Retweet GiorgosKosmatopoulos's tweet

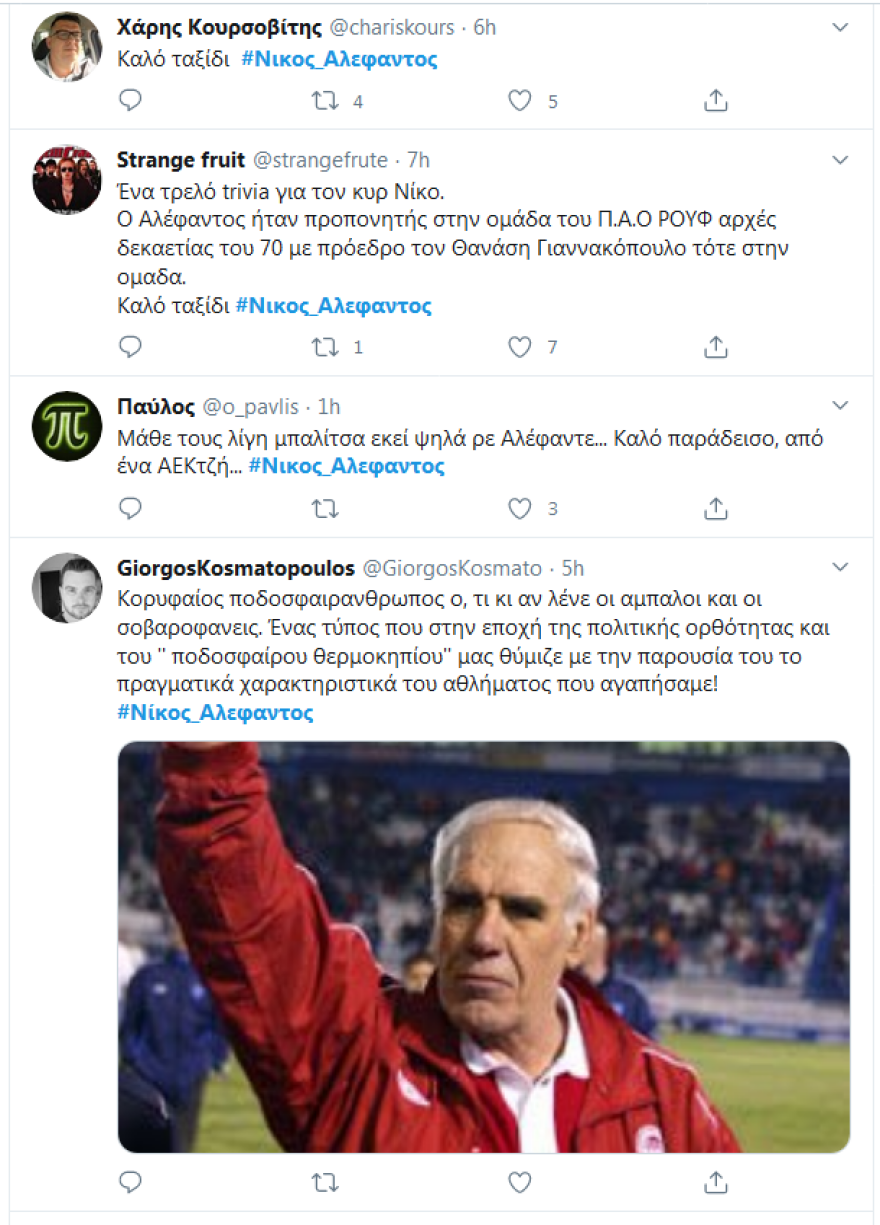tap(324, 1182)
